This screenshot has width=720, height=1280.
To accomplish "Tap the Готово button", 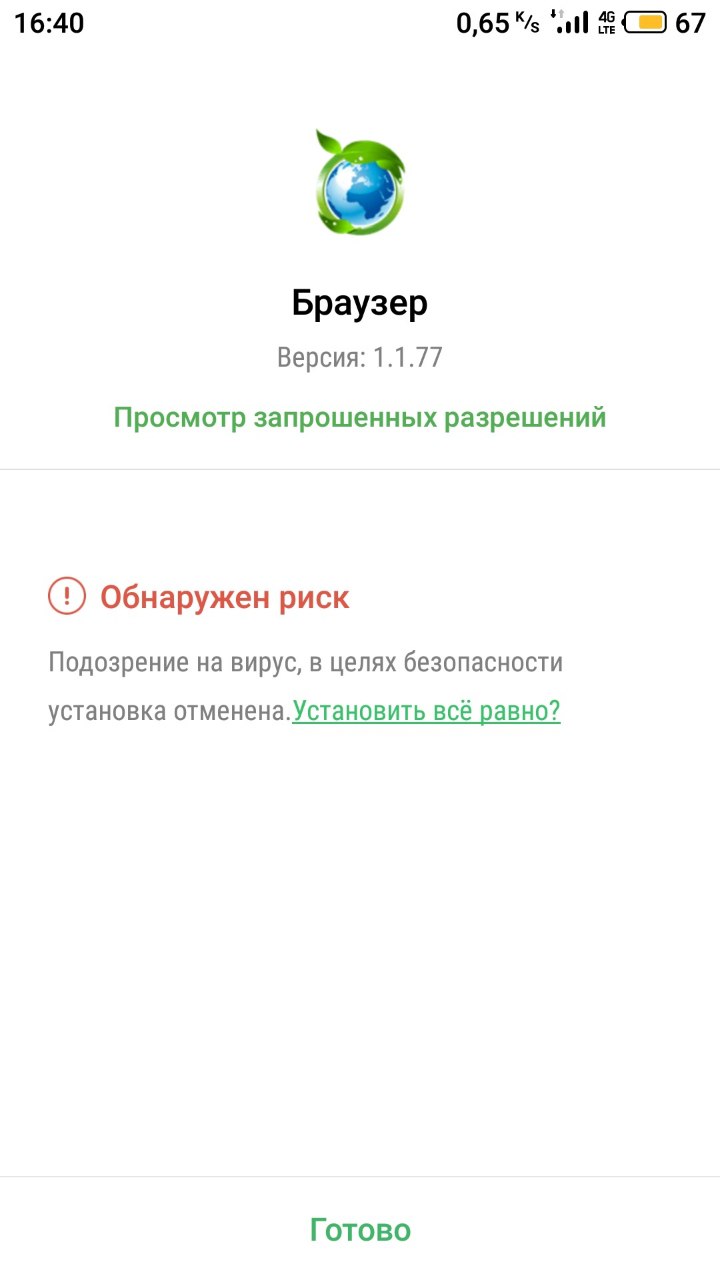I will pyautogui.click(x=360, y=1229).
